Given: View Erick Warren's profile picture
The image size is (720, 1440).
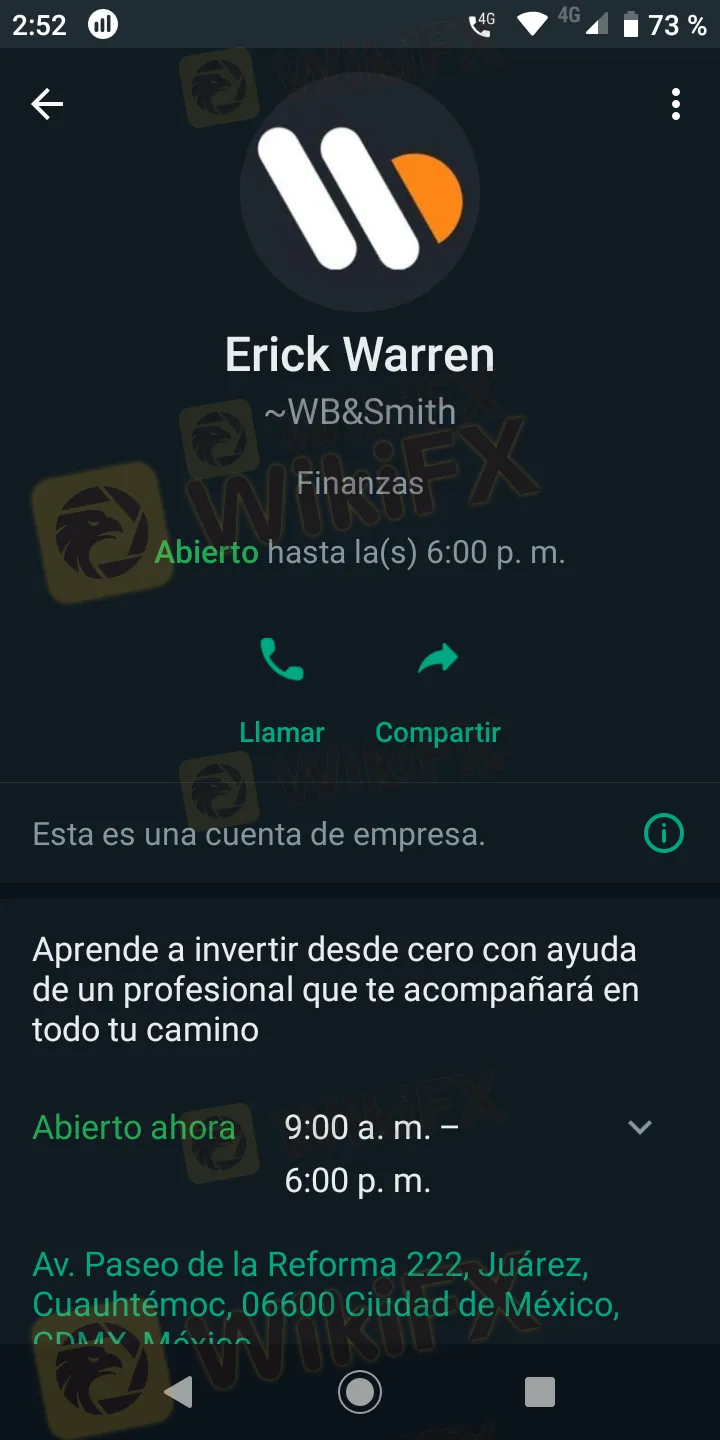Looking at the screenshot, I should click(x=360, y=192).
